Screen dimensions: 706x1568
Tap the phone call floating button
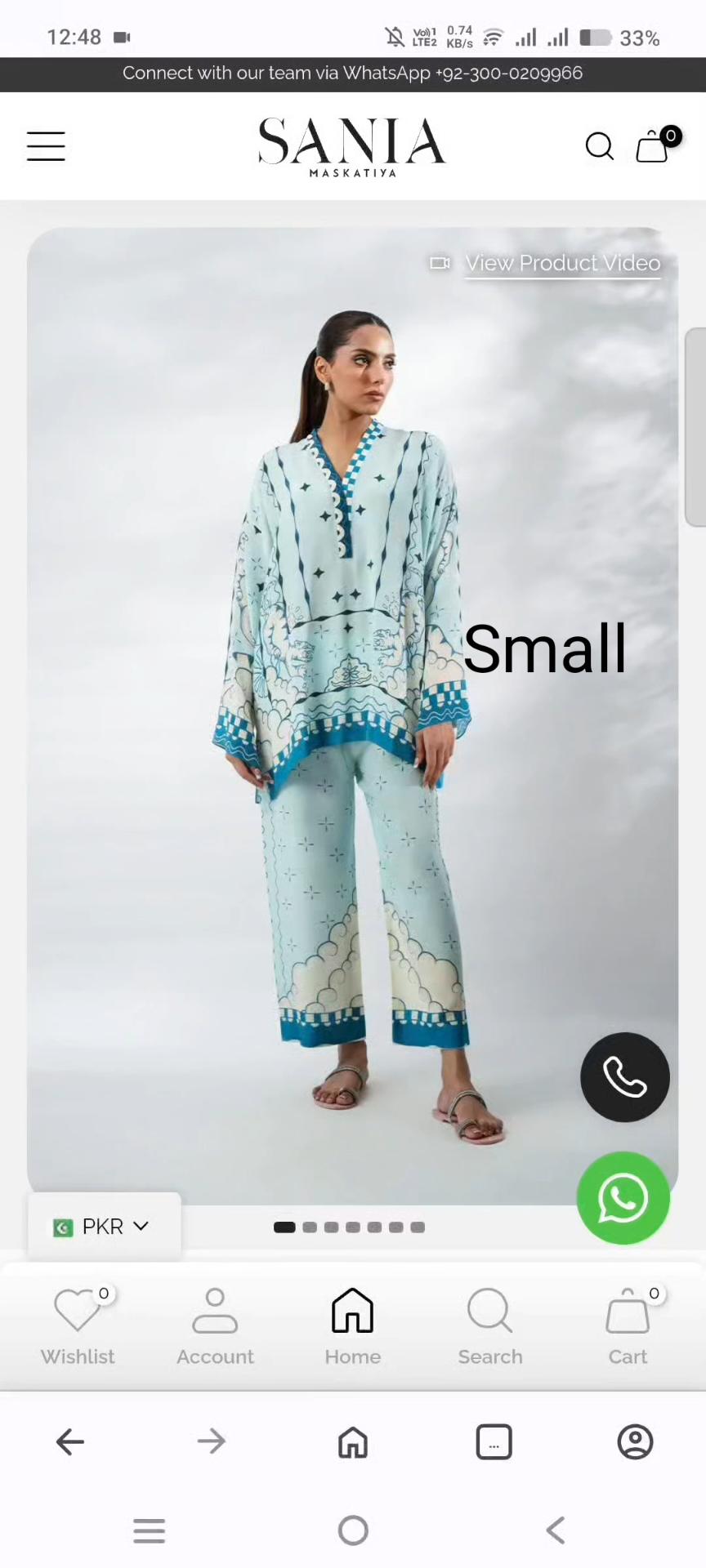tap(624, 1077)
